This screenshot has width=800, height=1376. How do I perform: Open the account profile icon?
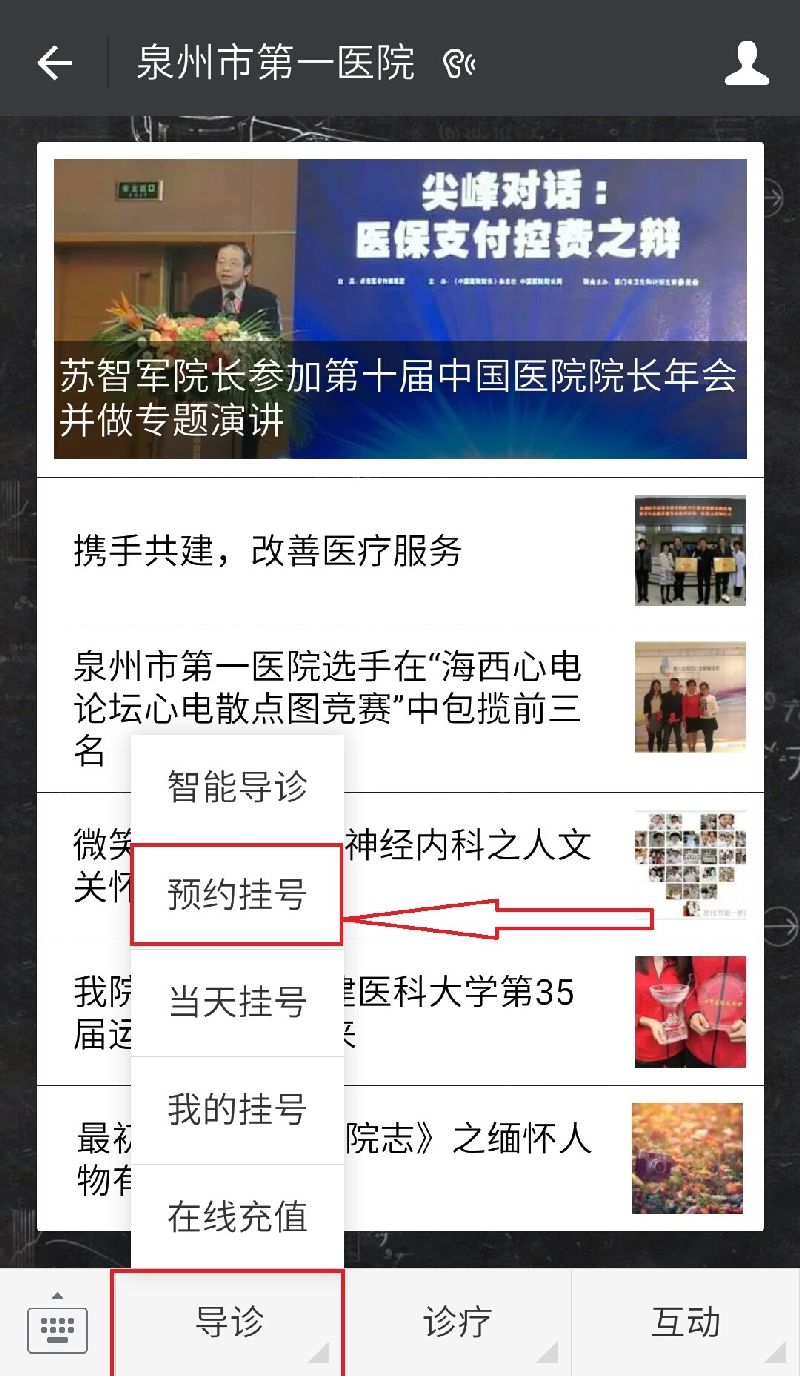coord(746,63)
